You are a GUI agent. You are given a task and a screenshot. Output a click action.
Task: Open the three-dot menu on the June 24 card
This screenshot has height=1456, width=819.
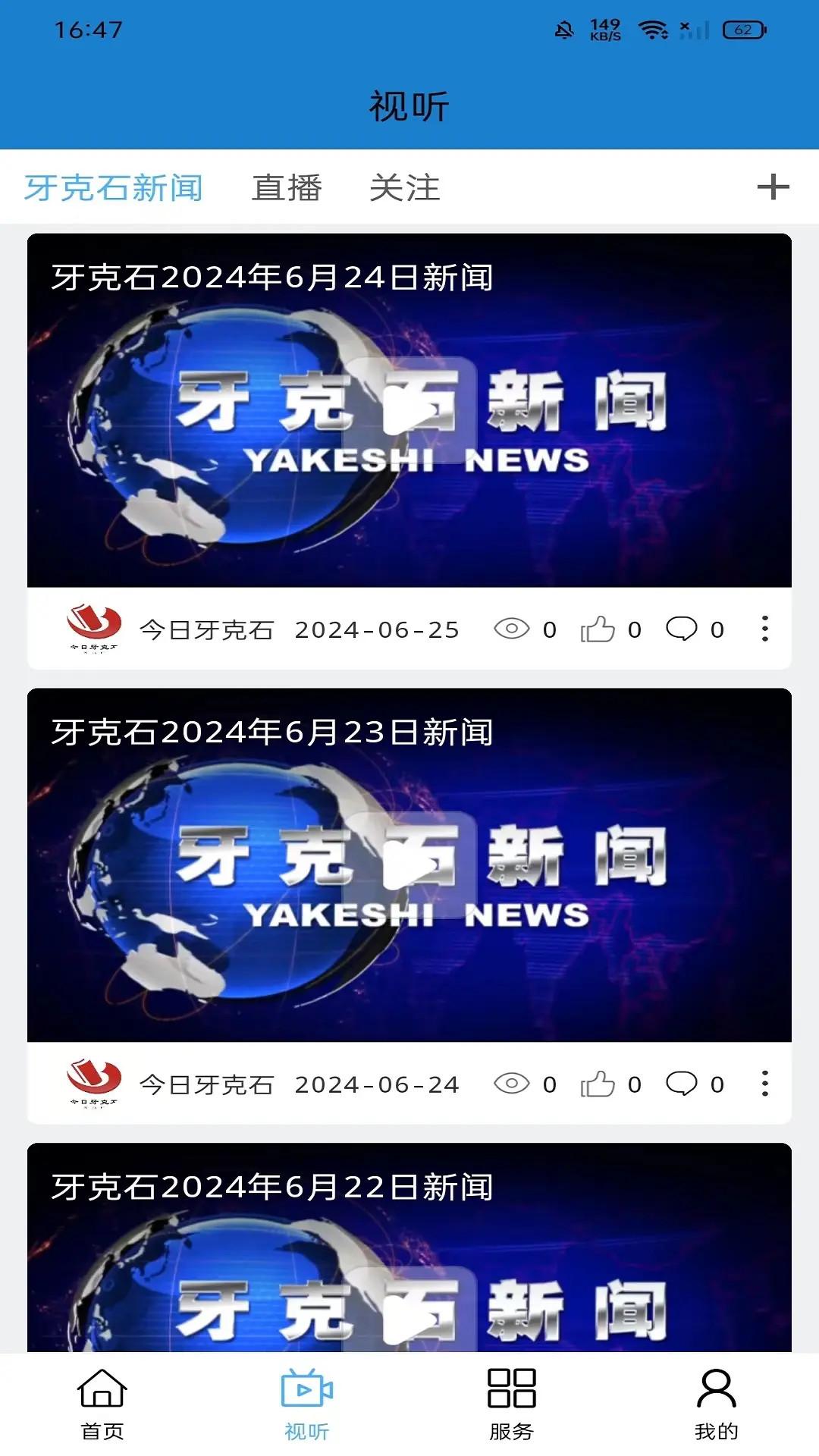click(765, 629)
